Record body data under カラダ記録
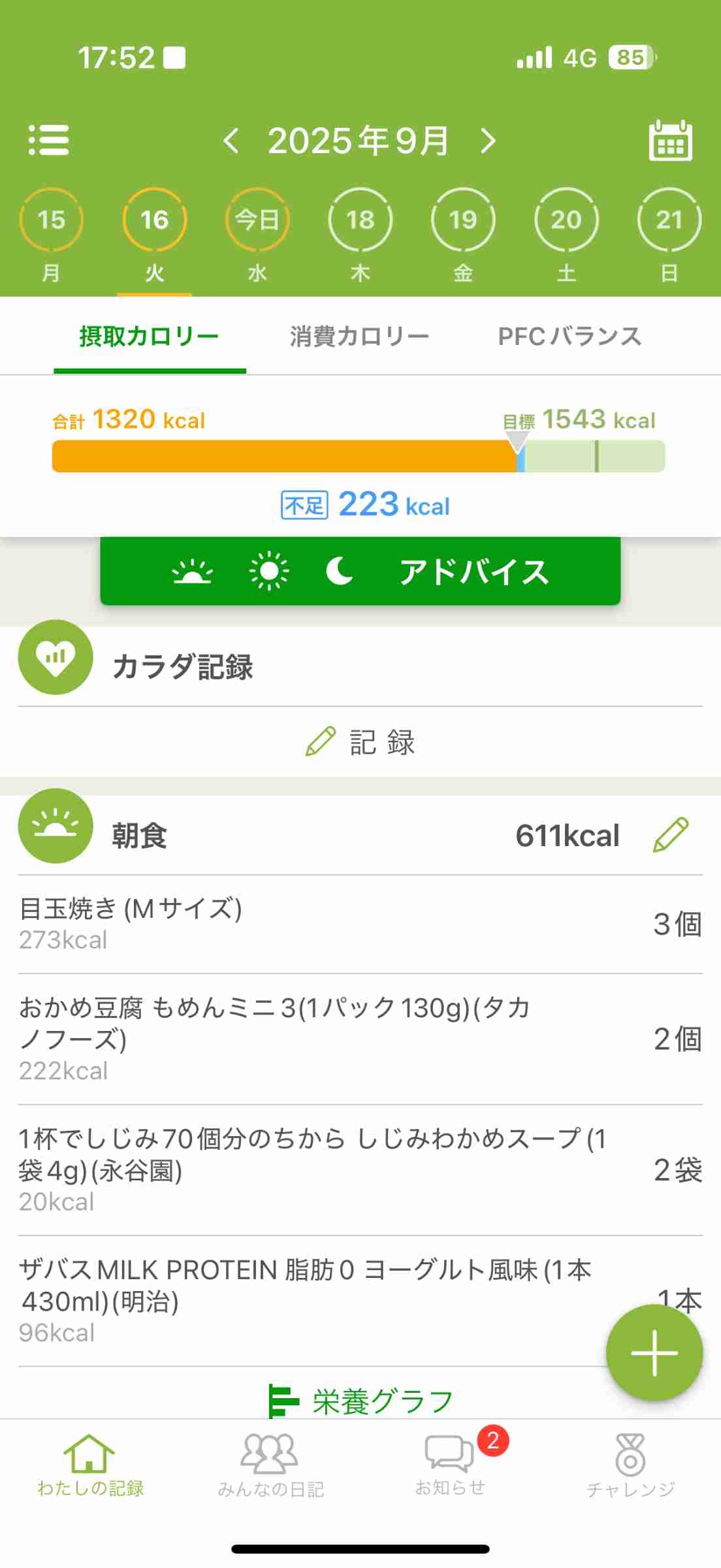The image size is (721, 1568). [360, 742]
